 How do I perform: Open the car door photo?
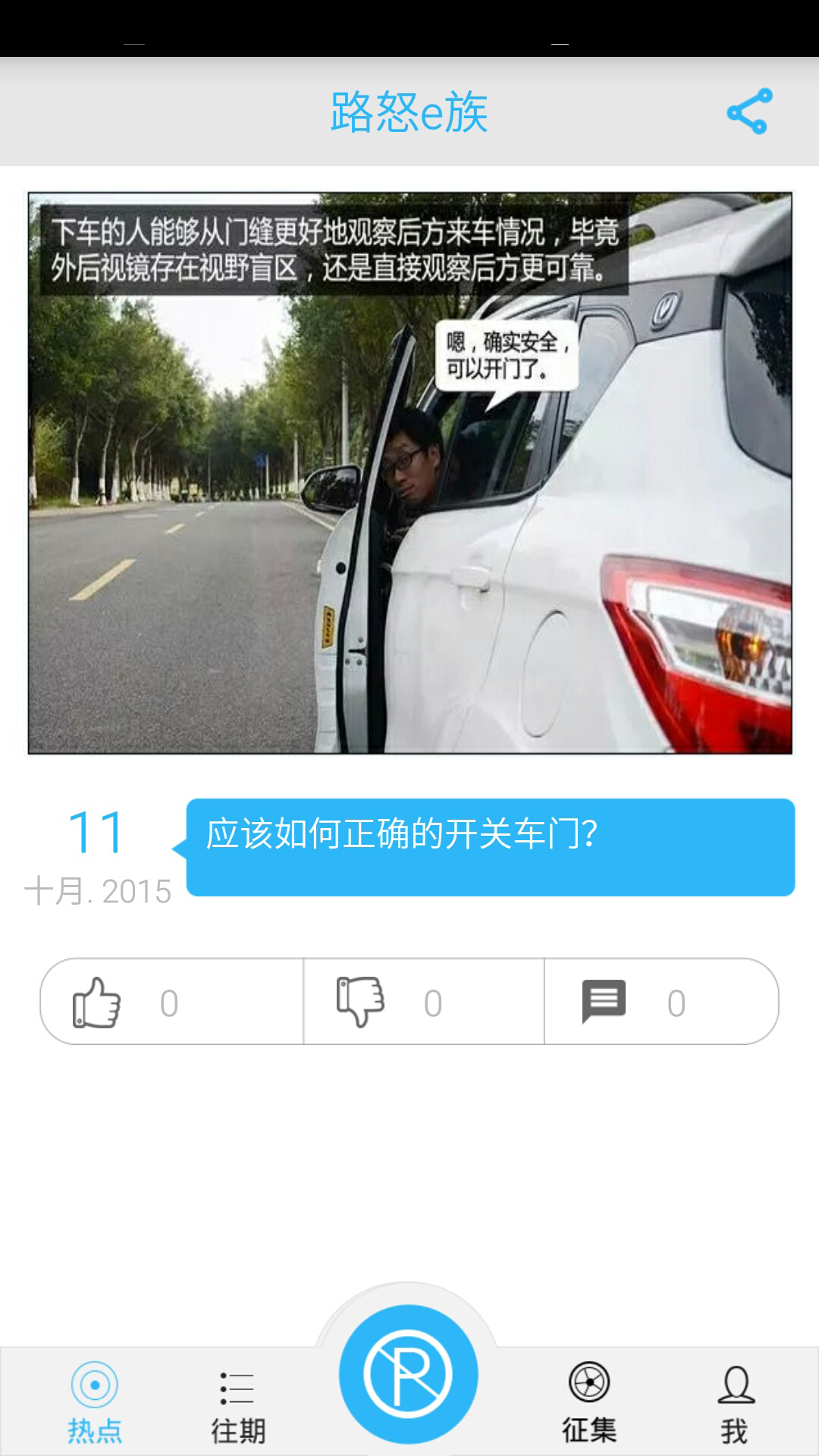(x=409, y=473)
